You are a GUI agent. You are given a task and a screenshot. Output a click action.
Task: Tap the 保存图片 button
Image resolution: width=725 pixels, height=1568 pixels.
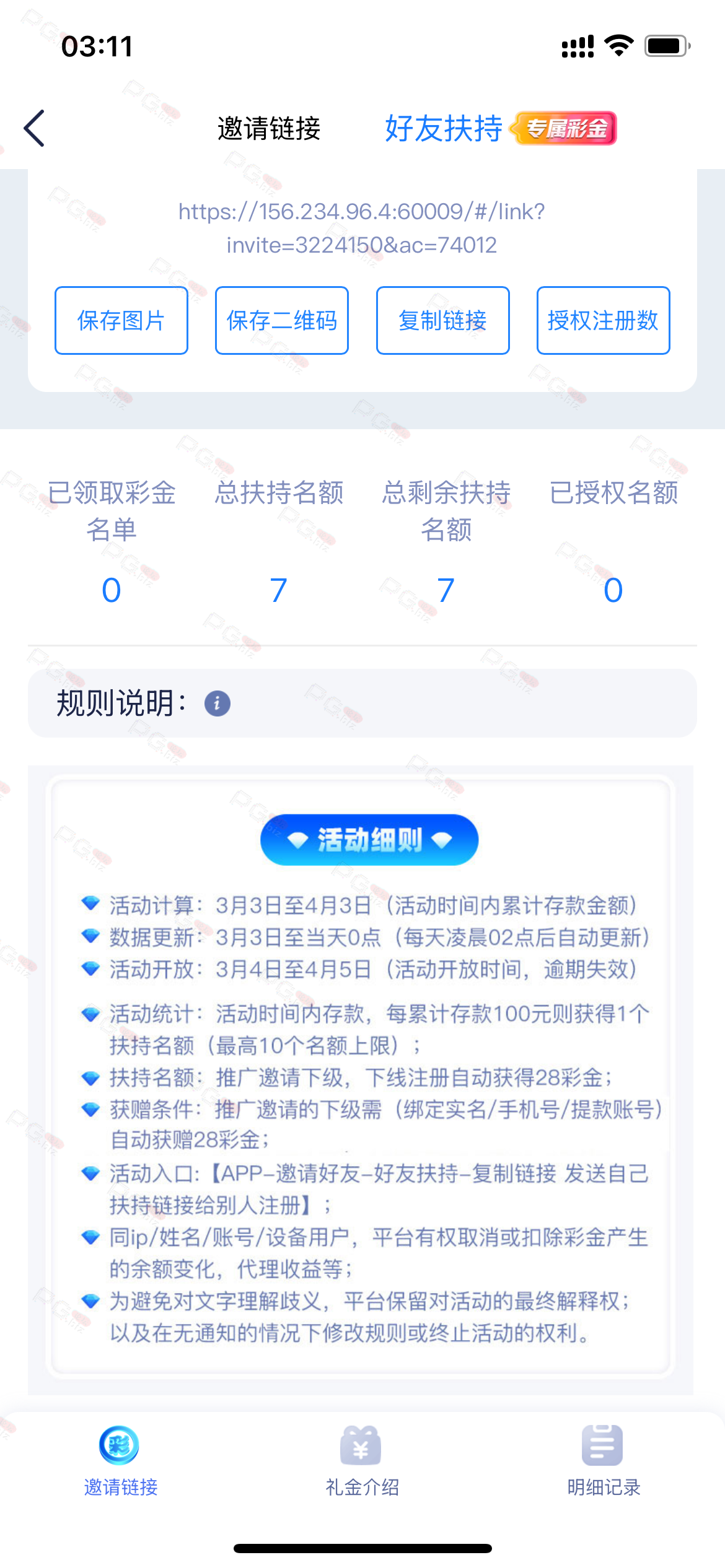pos(121,320)
